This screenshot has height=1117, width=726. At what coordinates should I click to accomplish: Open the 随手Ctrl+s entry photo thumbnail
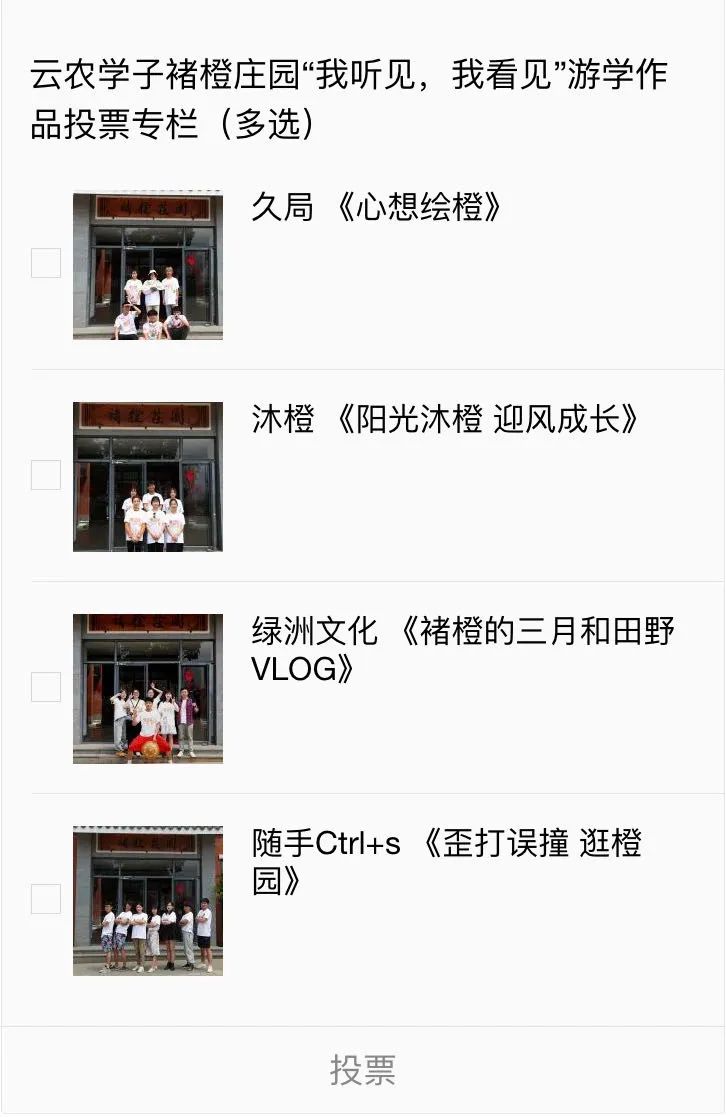point(147,899)
